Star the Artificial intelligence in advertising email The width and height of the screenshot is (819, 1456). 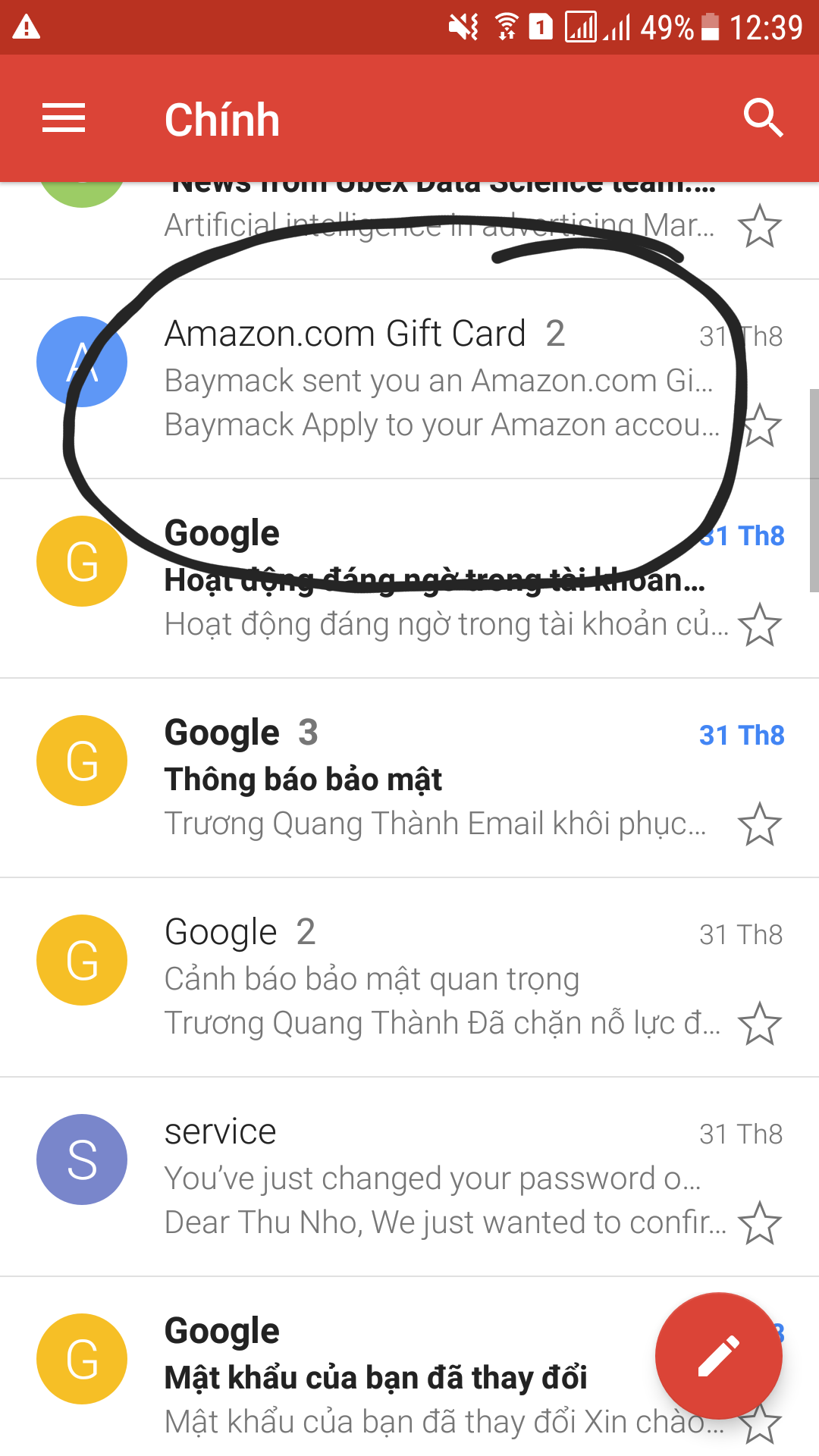point(760,226)
